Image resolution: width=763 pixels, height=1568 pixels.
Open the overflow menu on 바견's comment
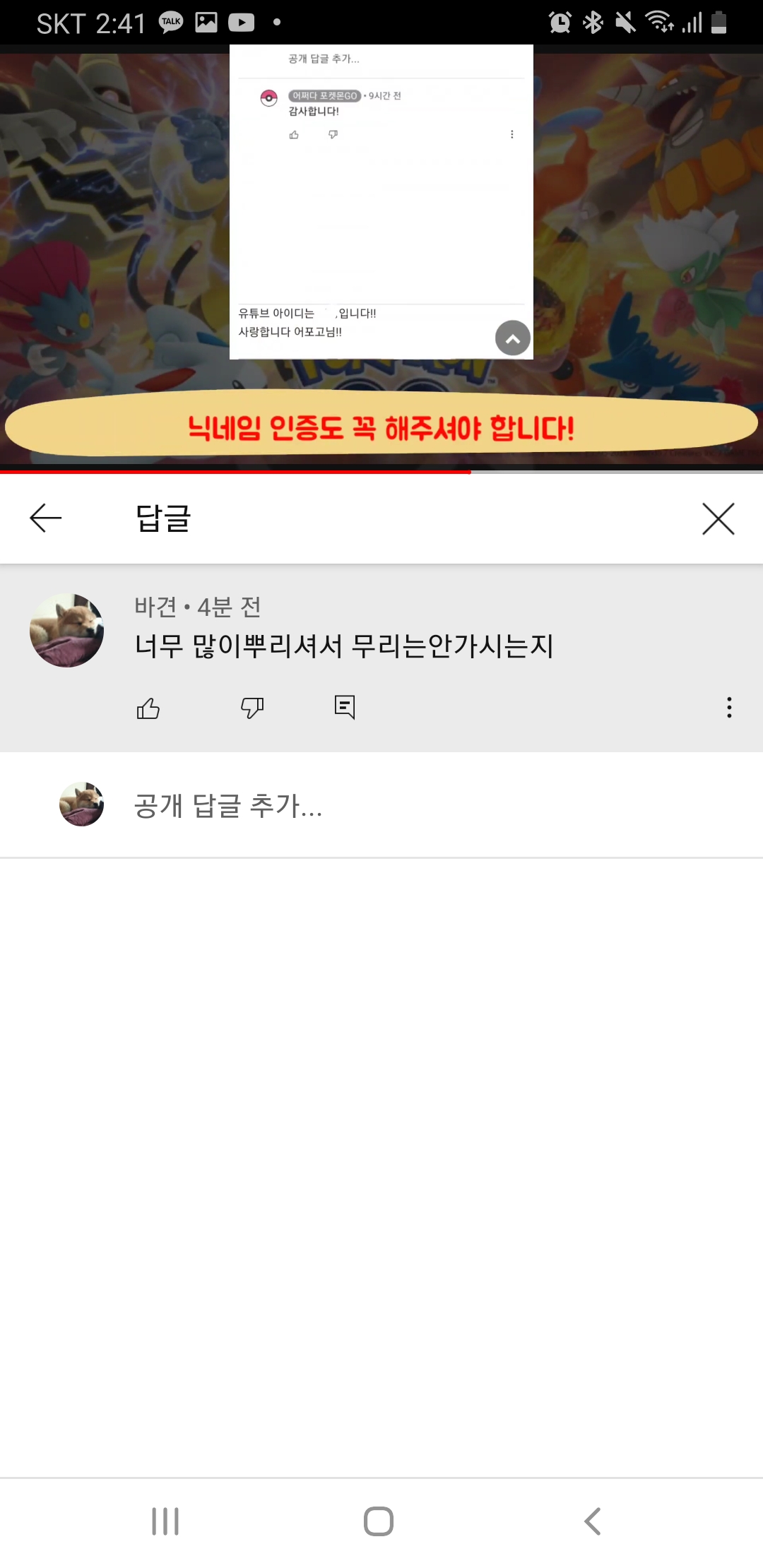(x=729, y=707)
